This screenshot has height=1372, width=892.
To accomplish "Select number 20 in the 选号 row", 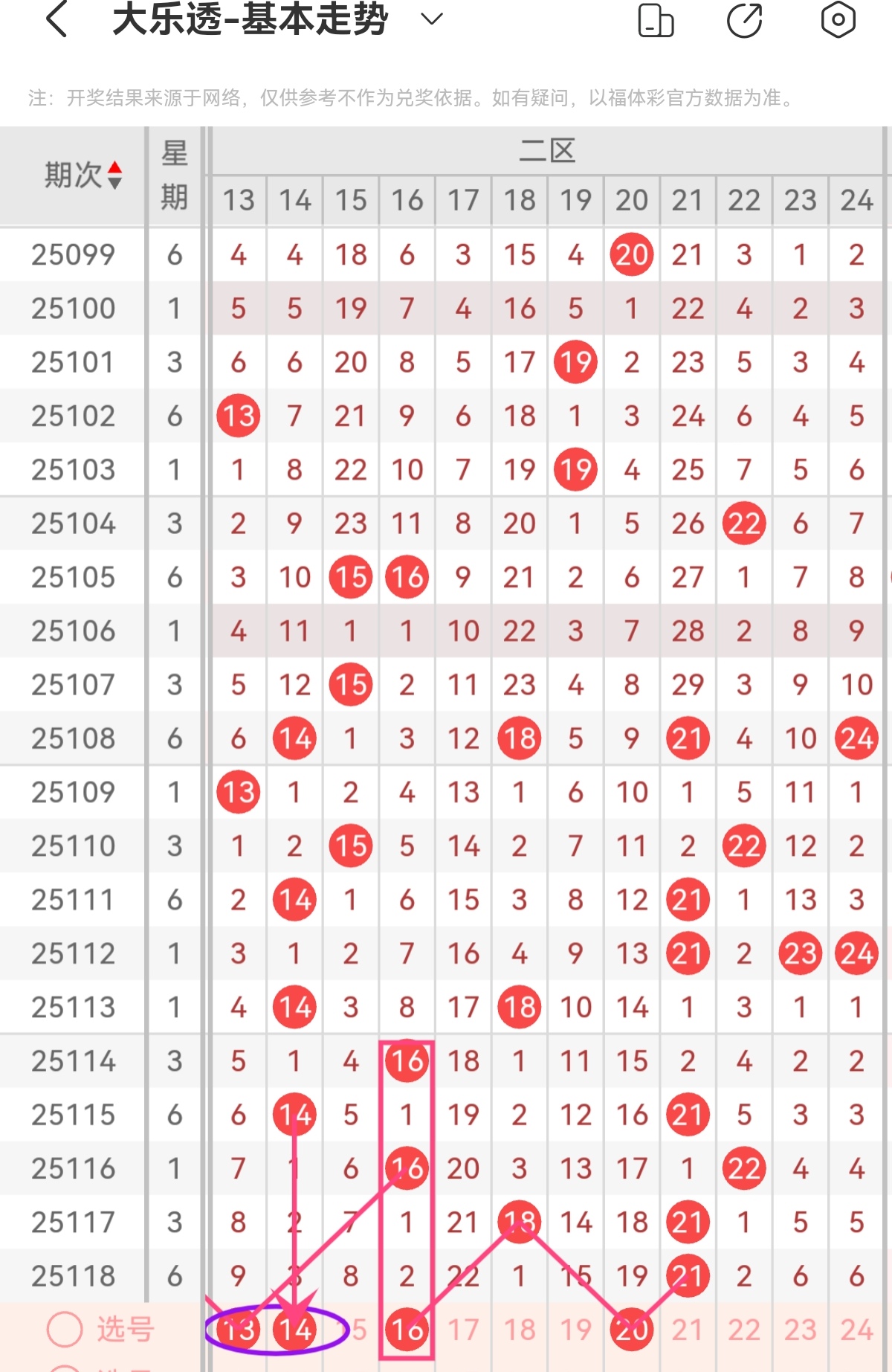I will [630, 1328].
